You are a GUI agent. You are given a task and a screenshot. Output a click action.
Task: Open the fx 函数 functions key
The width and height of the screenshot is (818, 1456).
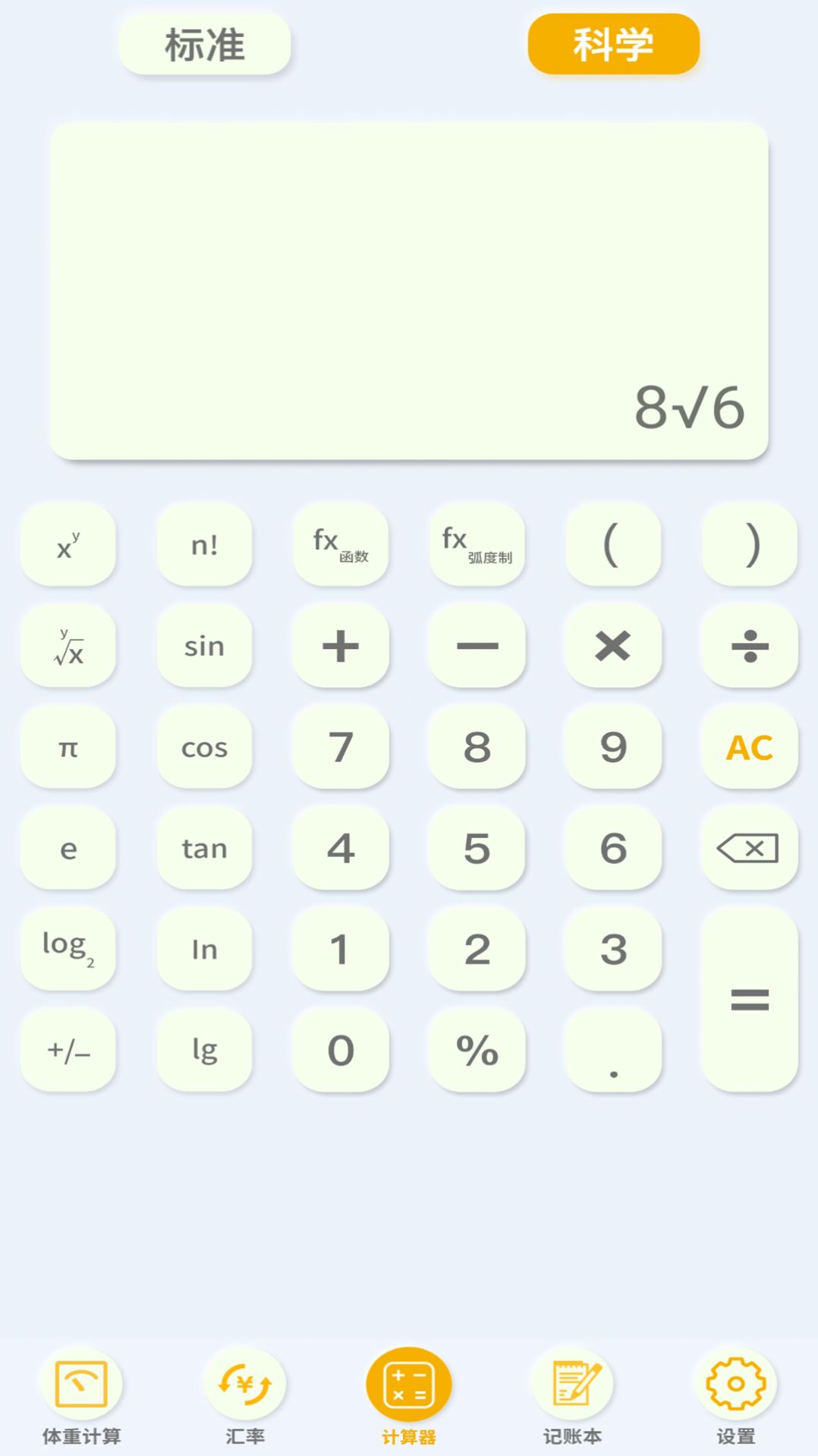click(341, 544)
